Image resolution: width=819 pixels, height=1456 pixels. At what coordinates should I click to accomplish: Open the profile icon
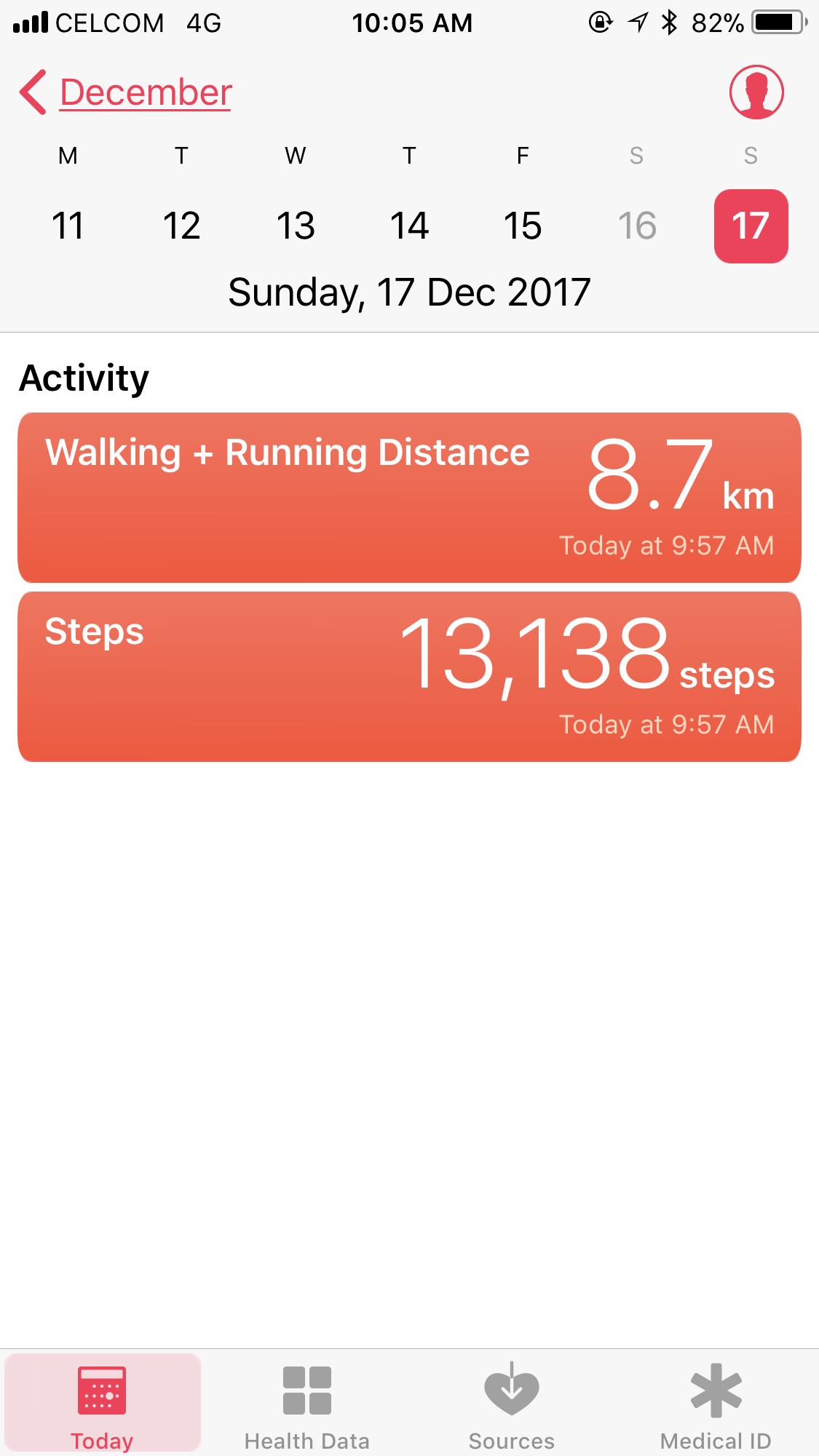[756, 92]
